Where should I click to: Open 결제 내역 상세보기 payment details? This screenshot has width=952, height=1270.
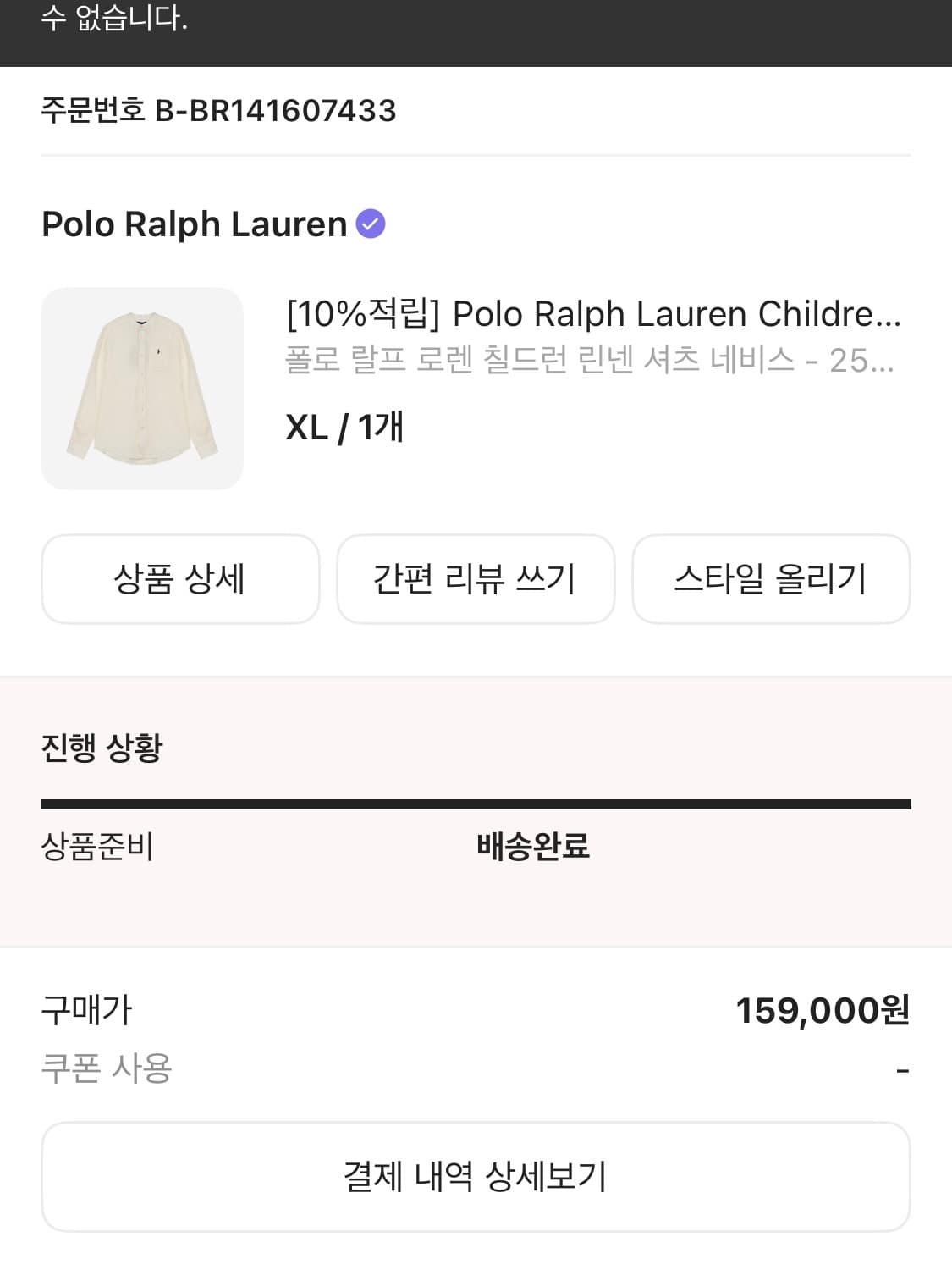point(476,1176)
